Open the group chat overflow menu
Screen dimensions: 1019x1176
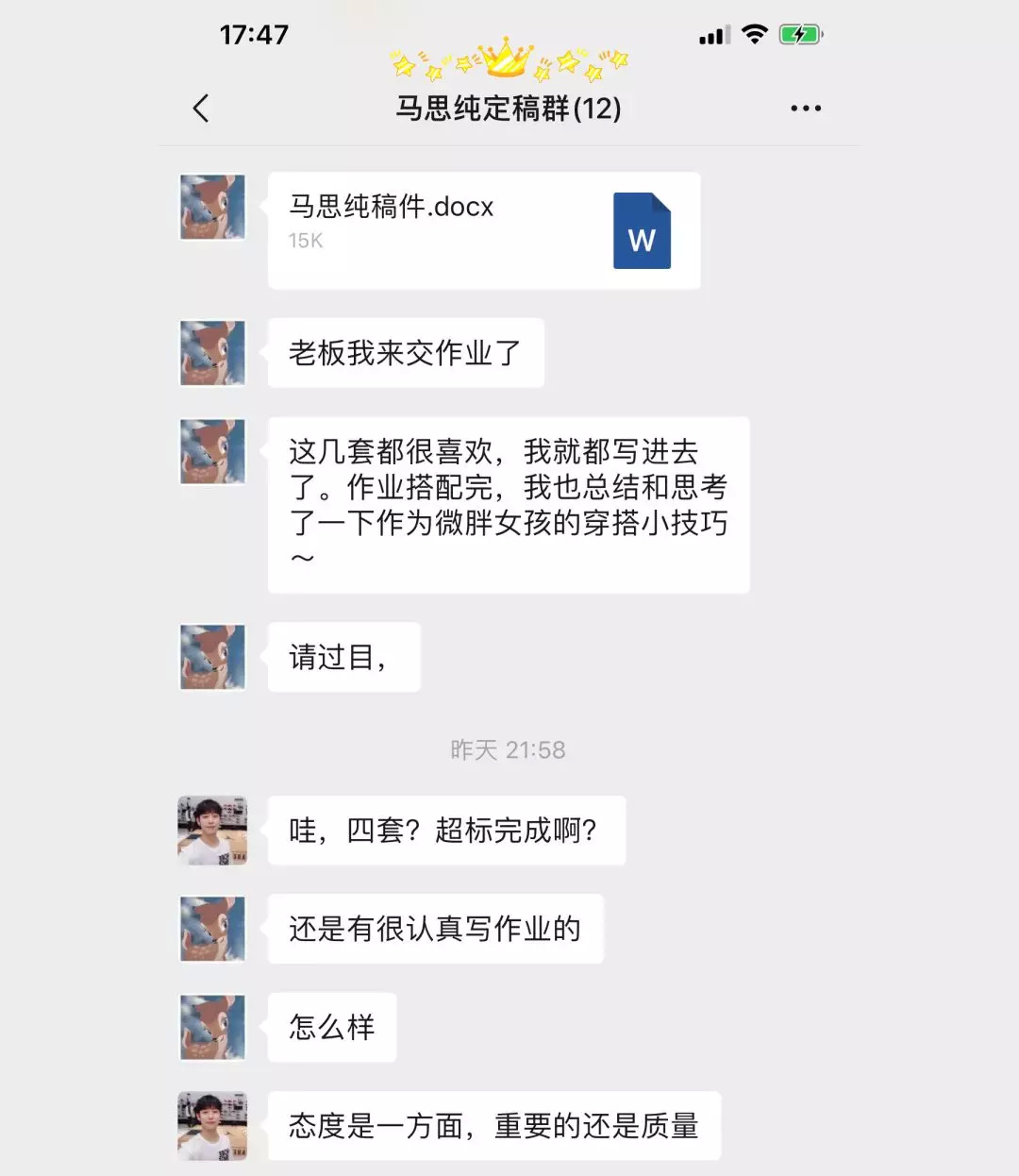tap(805, 109)
